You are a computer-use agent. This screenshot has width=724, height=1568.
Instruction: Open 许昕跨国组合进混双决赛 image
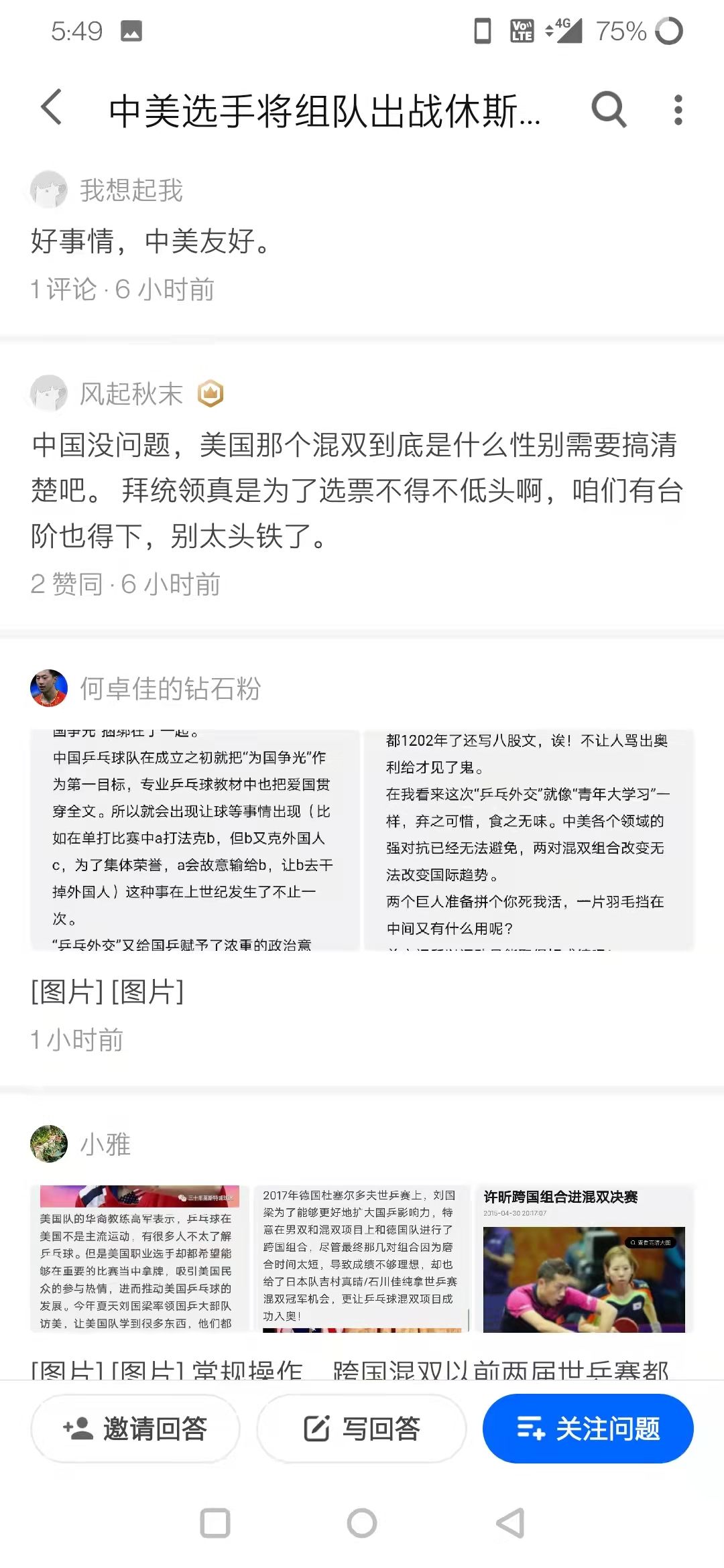coord(583,1258)
